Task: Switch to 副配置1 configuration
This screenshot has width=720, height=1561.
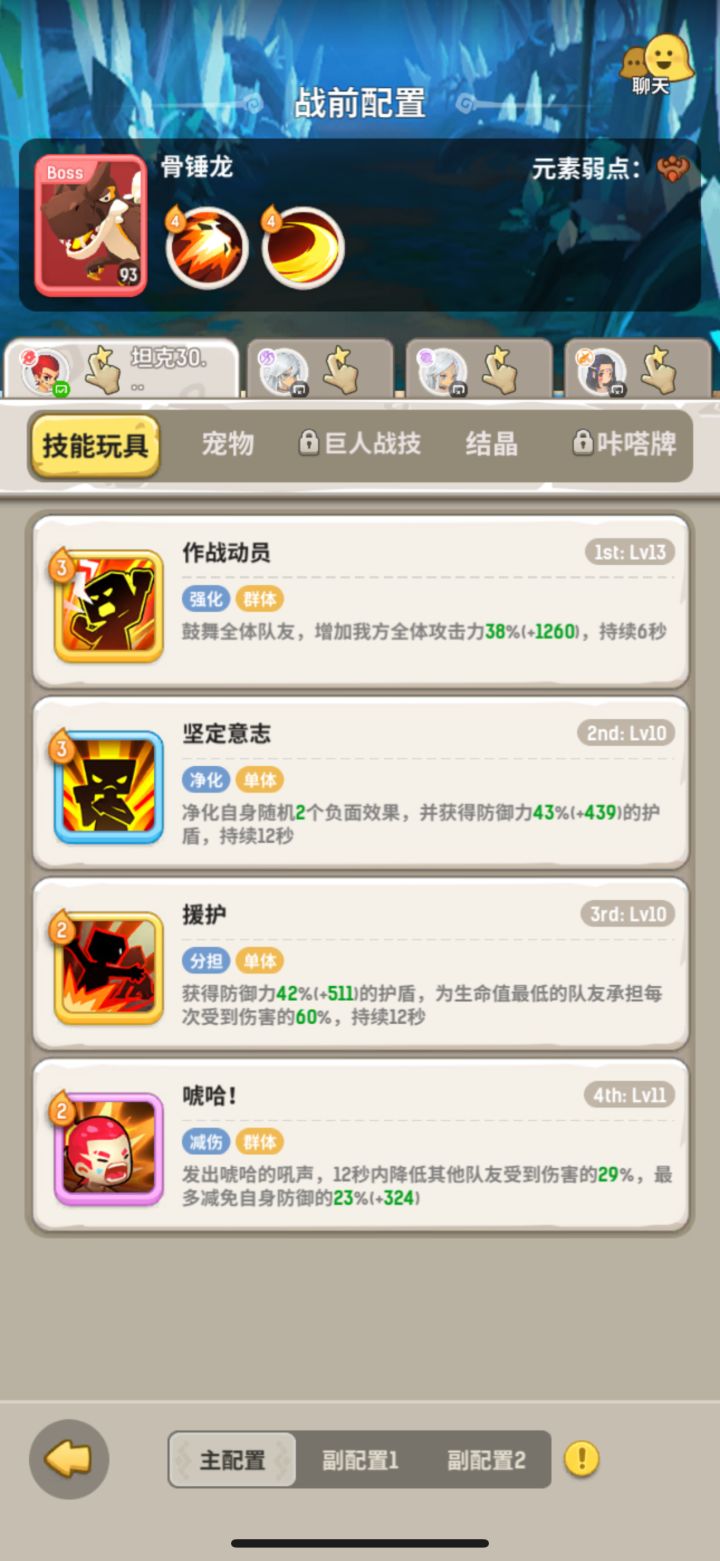Action: coord(360,1459)
